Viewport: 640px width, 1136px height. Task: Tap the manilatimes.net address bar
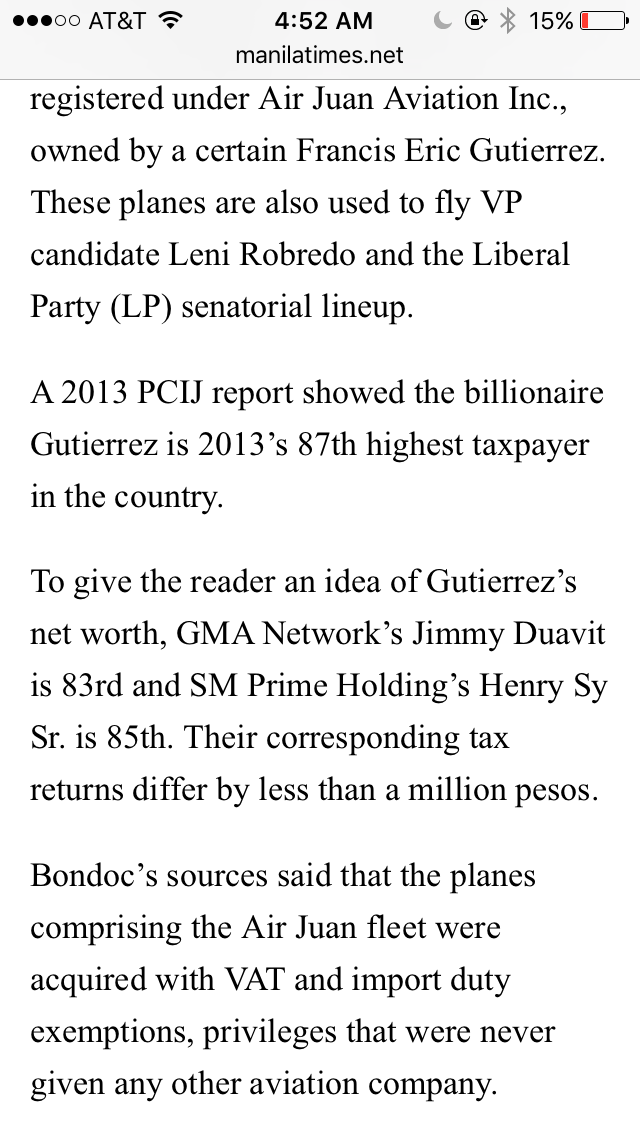[x=320, y=56]
